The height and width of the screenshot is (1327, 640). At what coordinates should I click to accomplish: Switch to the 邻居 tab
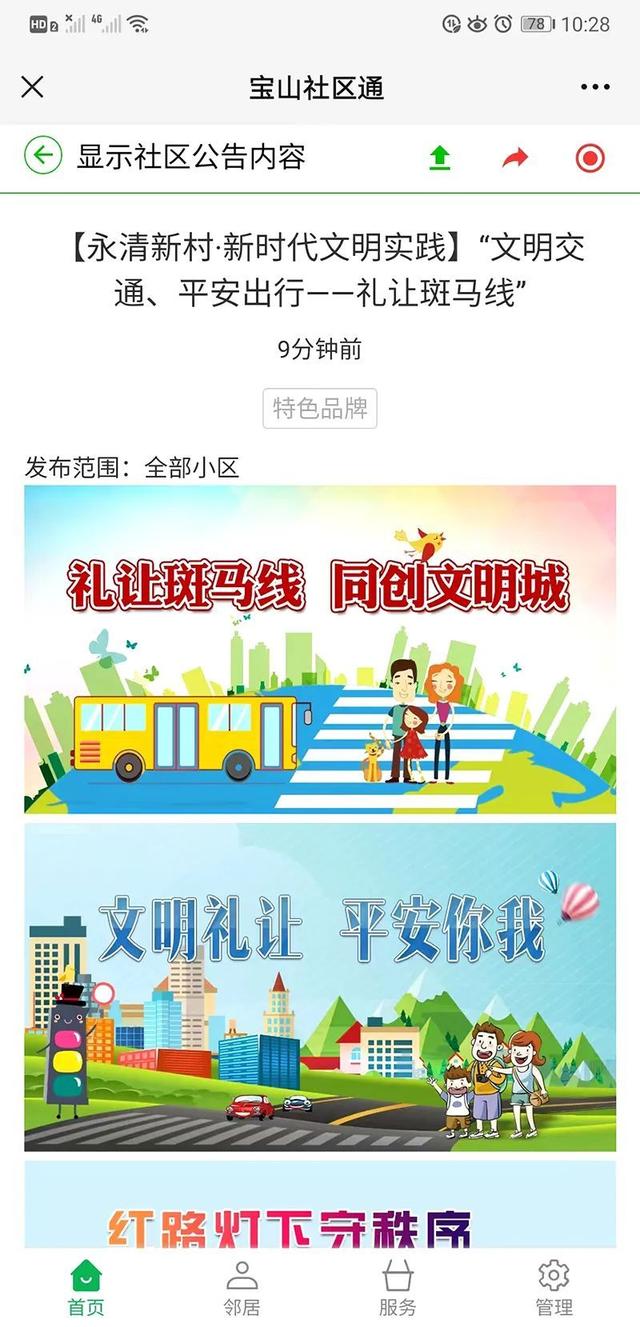[x=242, y=1287]
